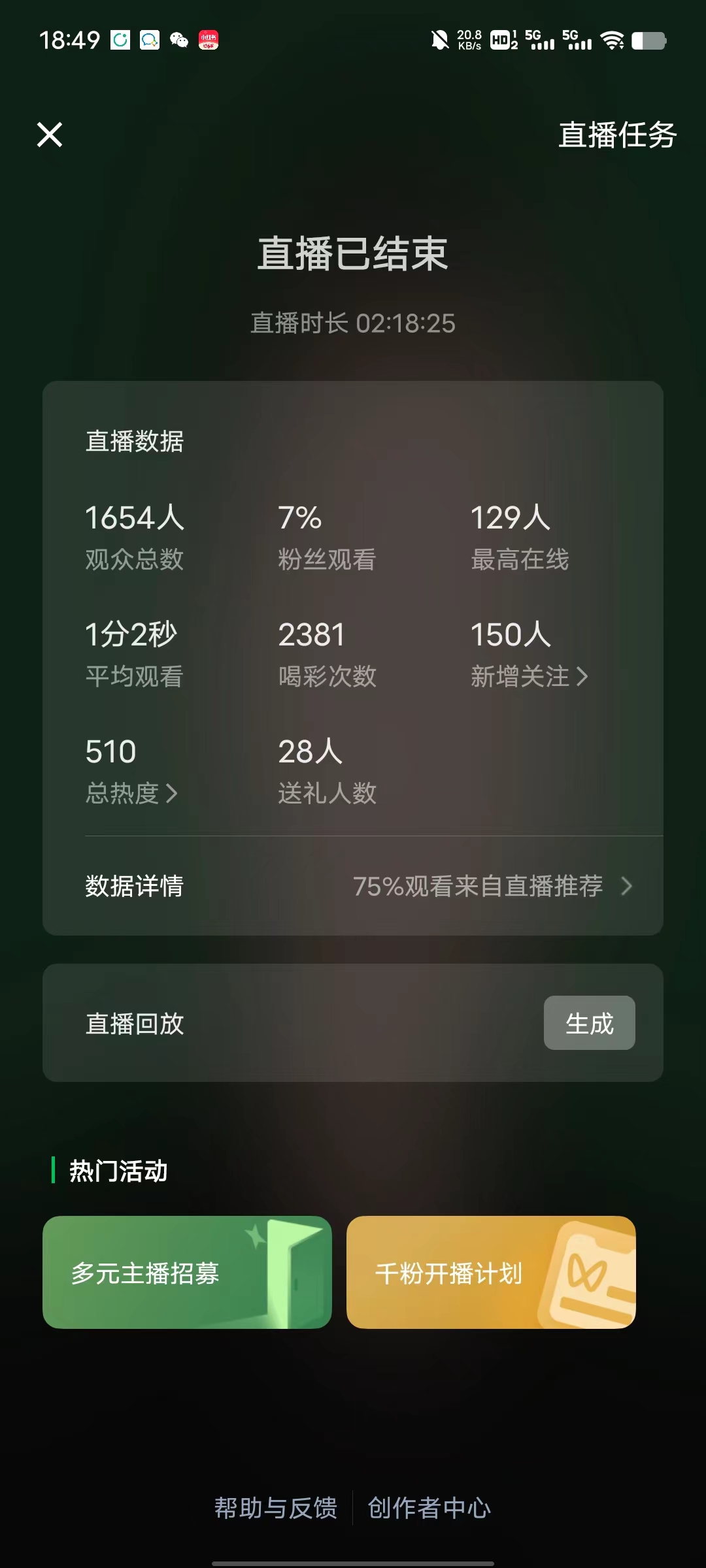
Task: Tap the 热门活动 section header
Action: point(118,1171)
